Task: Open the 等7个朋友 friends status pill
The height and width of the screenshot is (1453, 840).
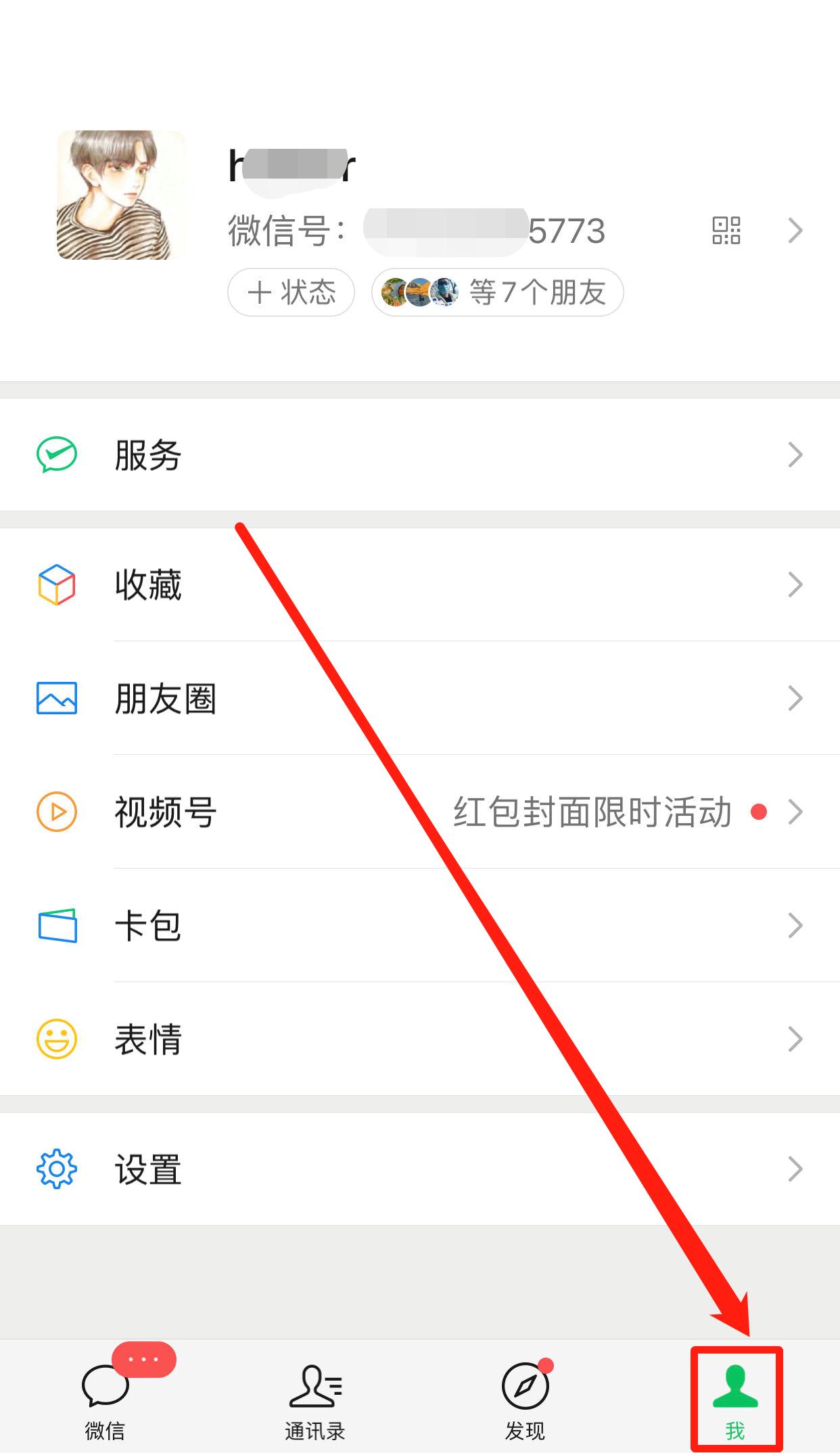Action: (x=498, y=292)
